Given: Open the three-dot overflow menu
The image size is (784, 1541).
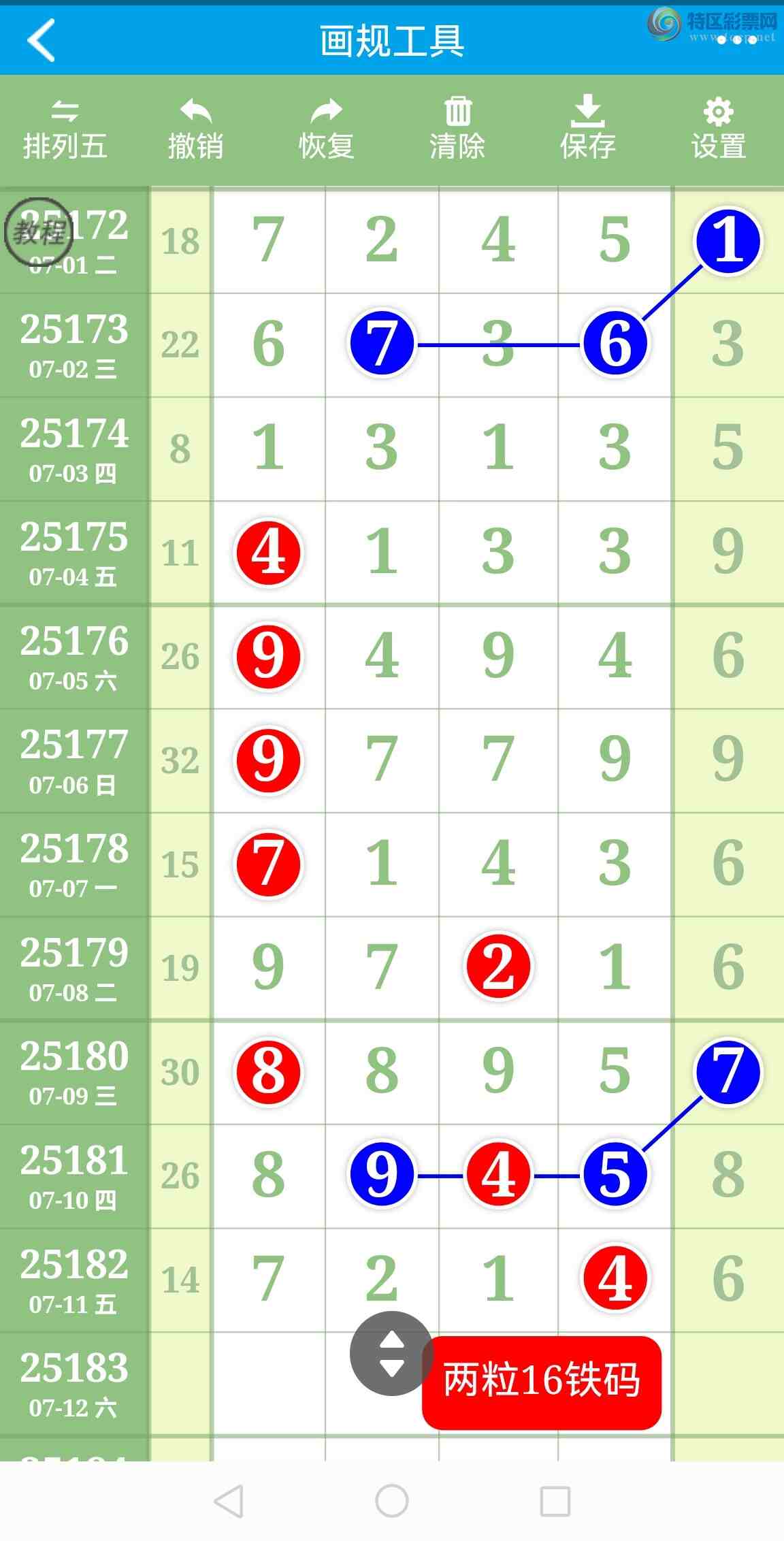Looking at the screenshot, I should [x=736, y=41].
